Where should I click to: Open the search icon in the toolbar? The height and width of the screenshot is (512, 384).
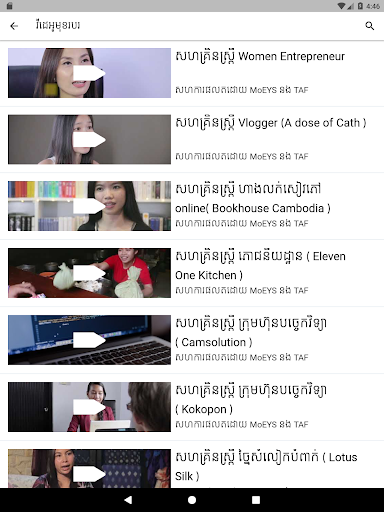pos(369,26)
